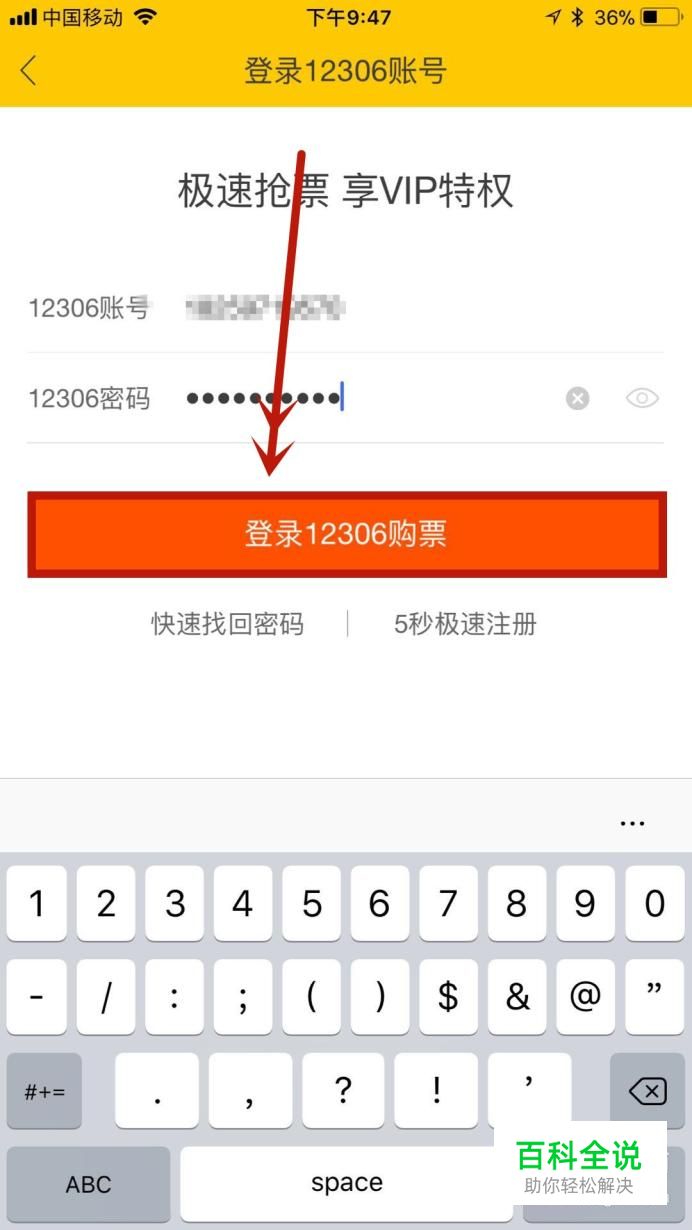Image resolution: width=692 pixels, height=1230 pixels.
Task: Tap the 登录12306购票 login button
Action: click(346, 534)
